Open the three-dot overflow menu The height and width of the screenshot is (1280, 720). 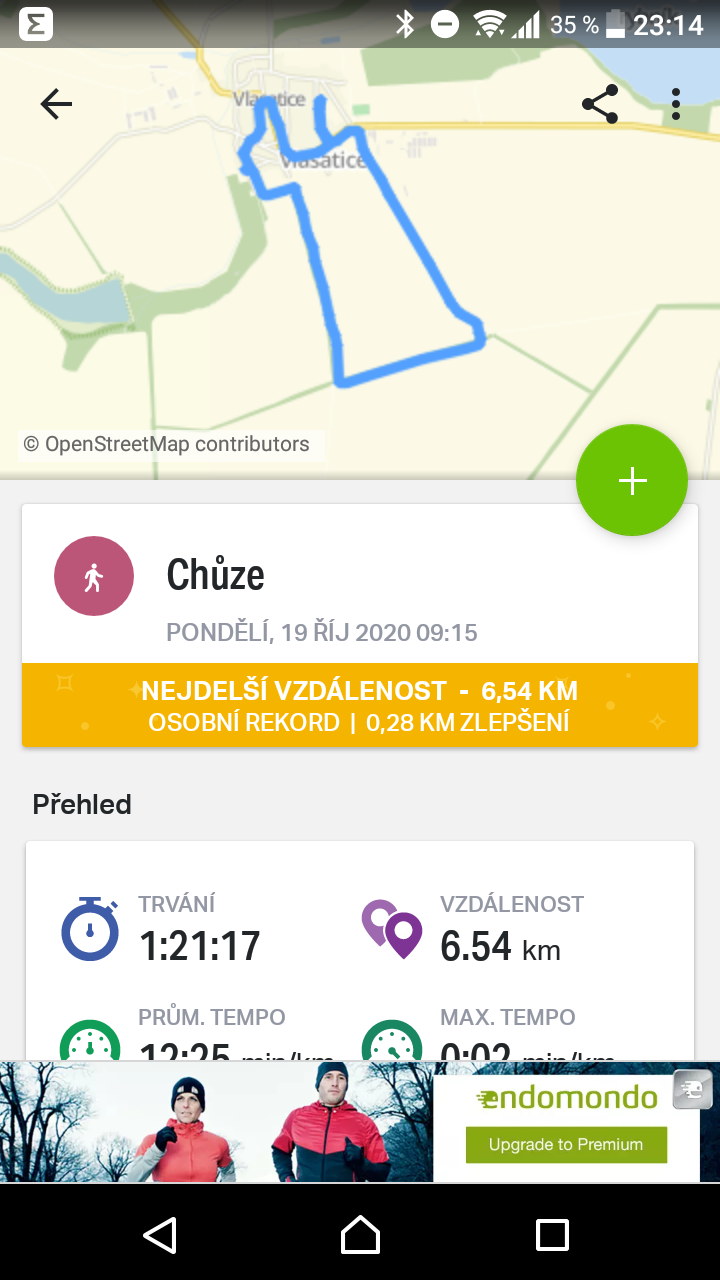pyautogui.click(x=676, y=104)
